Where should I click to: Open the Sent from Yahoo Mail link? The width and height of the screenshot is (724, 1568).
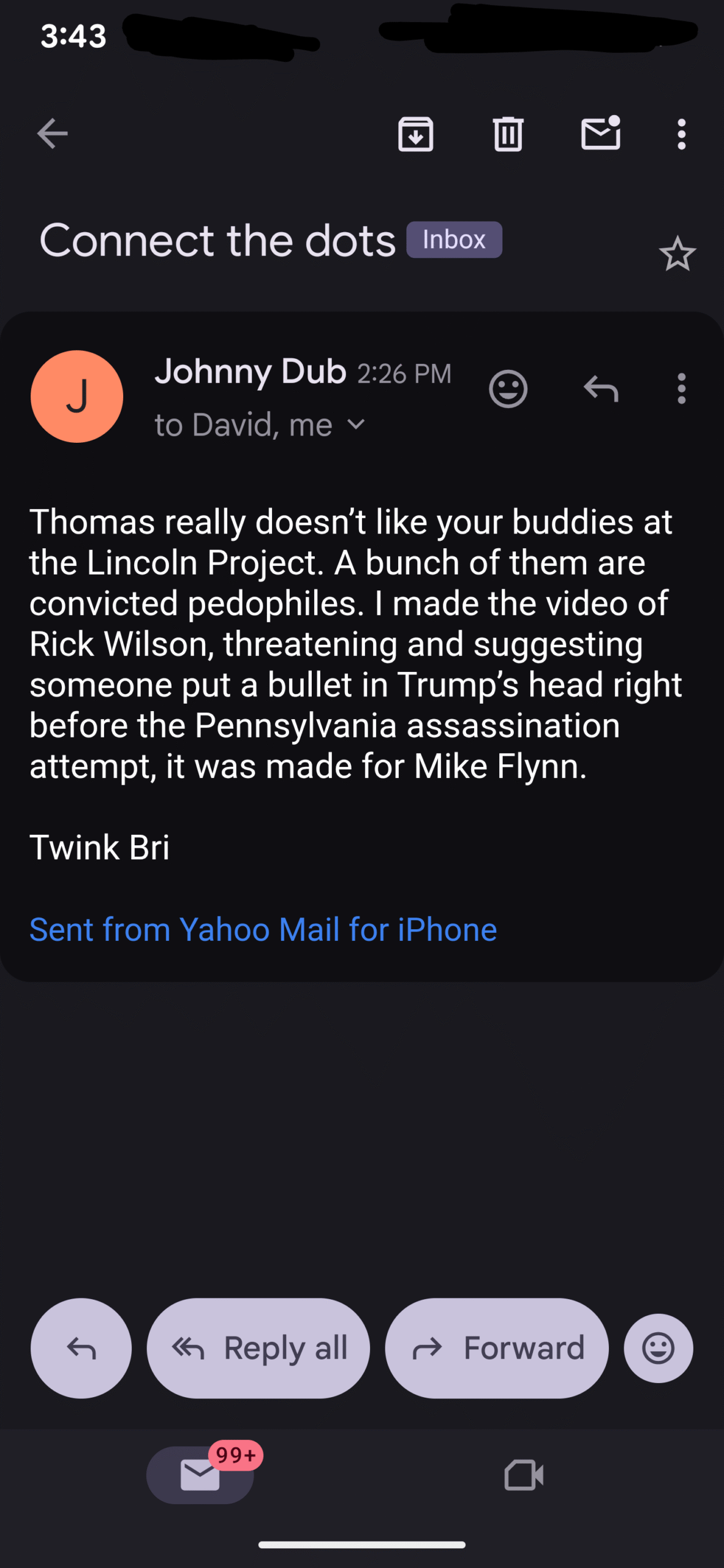click(263, 929)
